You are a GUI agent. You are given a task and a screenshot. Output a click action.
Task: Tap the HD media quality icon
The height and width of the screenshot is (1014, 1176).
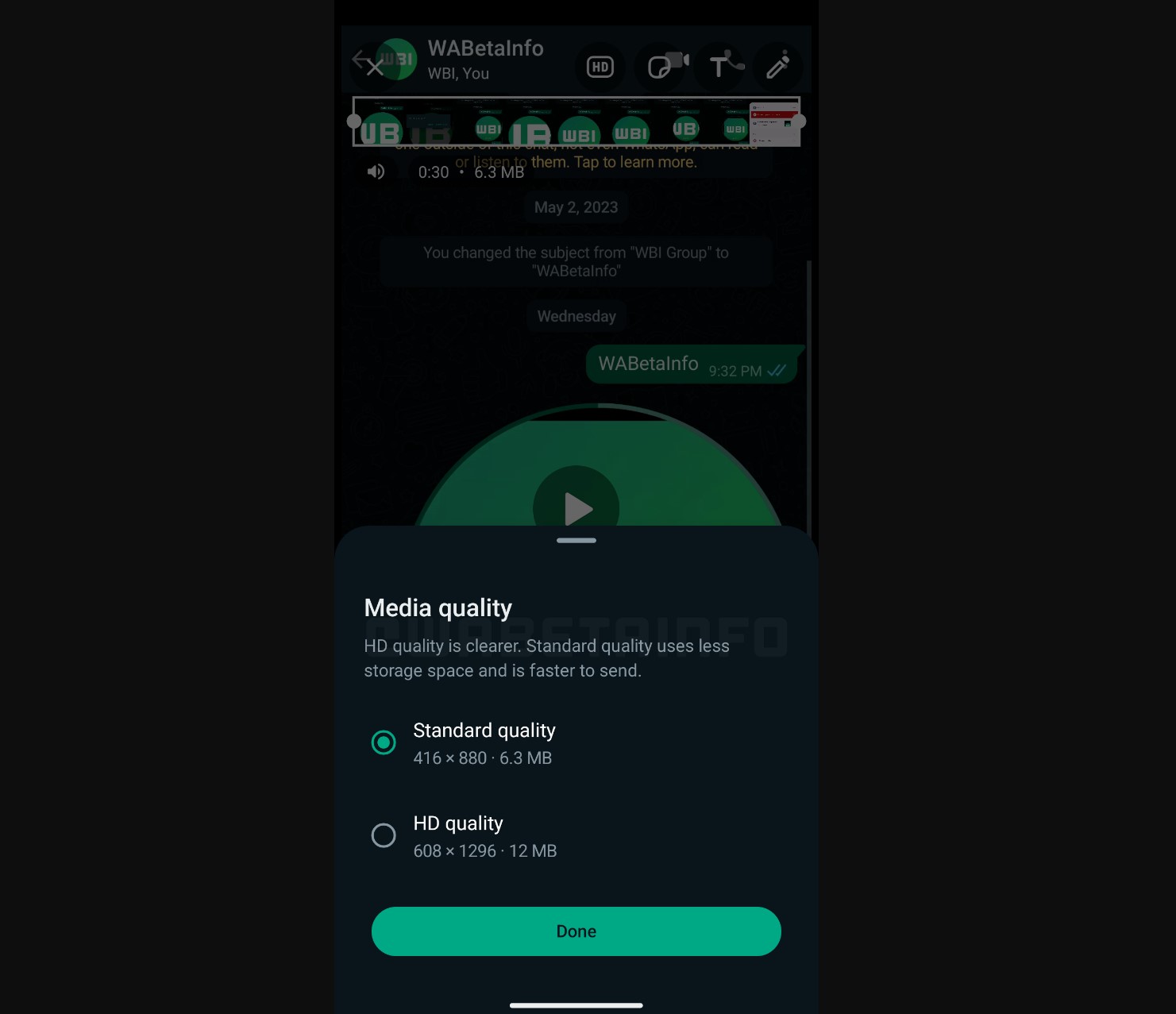pos(600,67)
